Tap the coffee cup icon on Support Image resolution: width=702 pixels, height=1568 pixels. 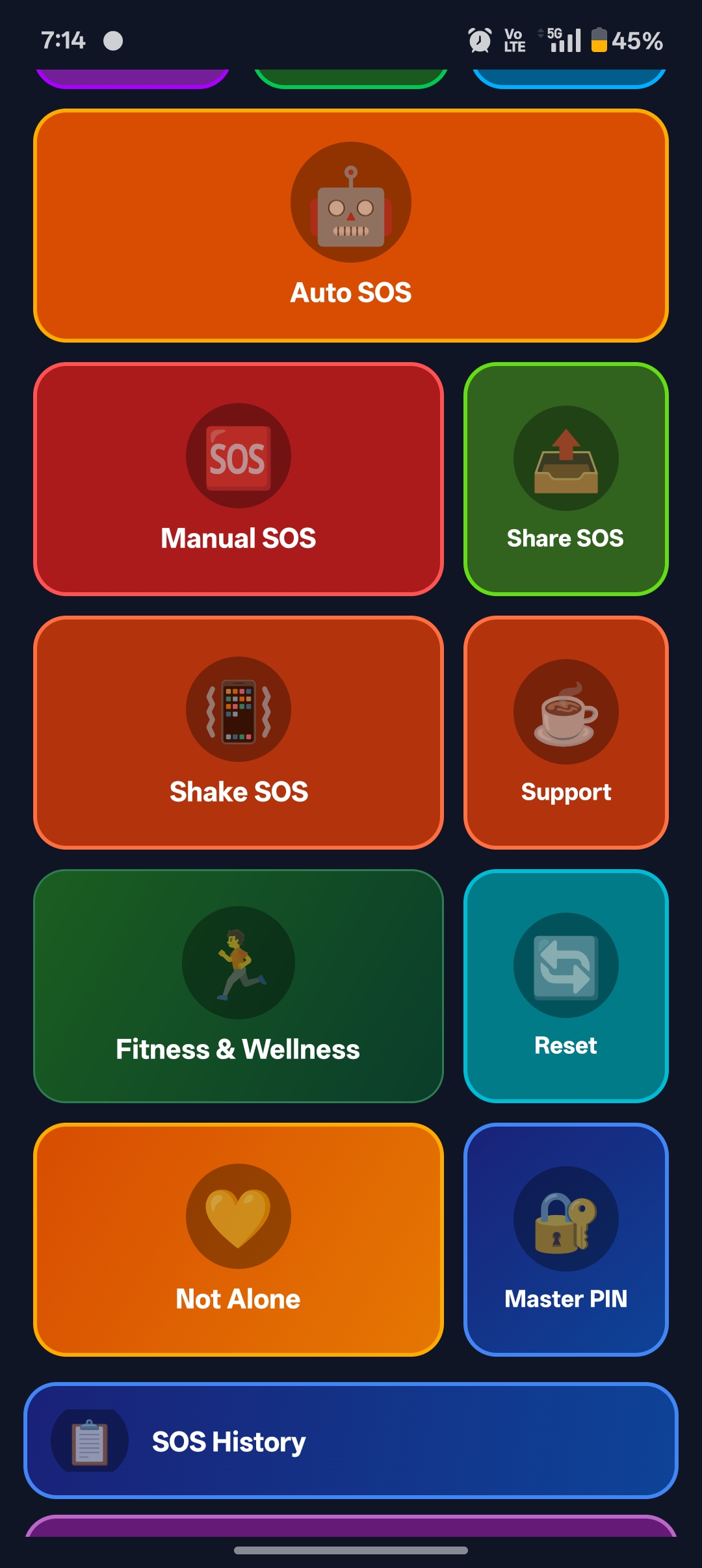point(565,711)
